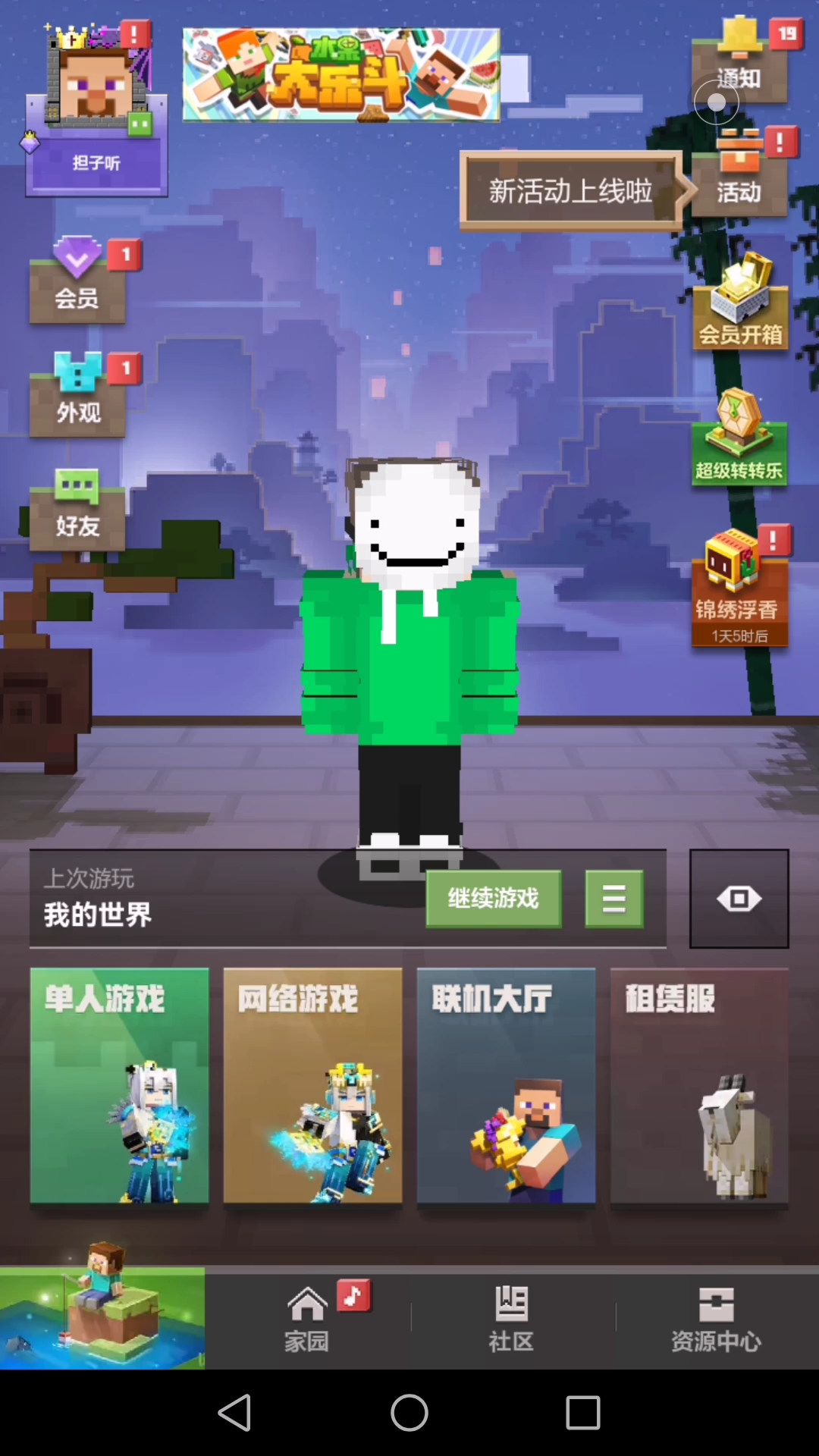The width and height of the screenshot is (819, 1456).
Task: Select the 单人游戏 card
Action: 119,1085
